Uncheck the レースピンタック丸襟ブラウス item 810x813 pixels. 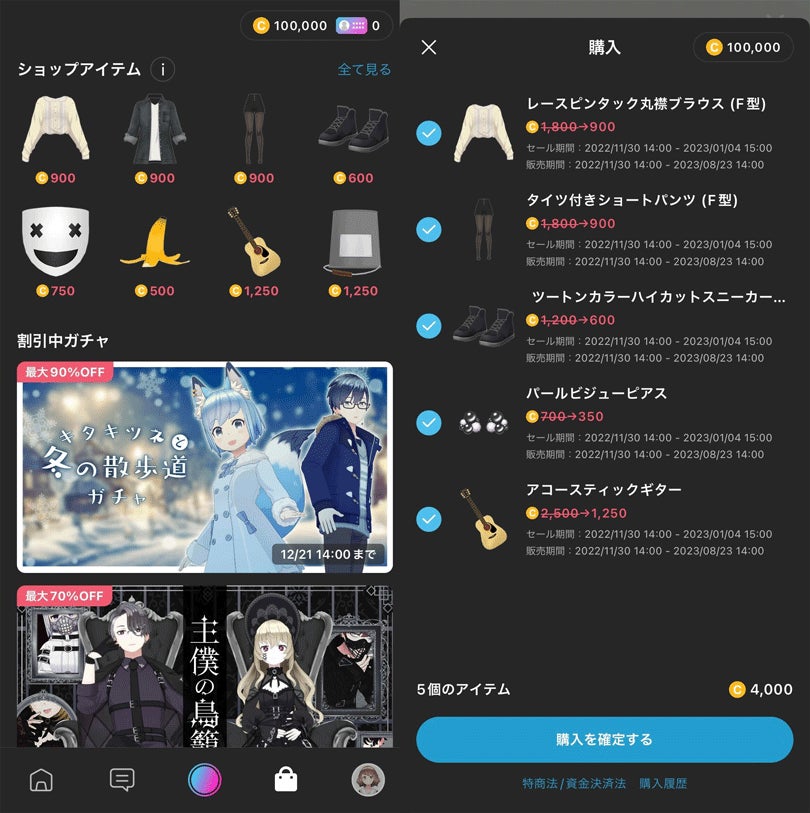point(429,133)
